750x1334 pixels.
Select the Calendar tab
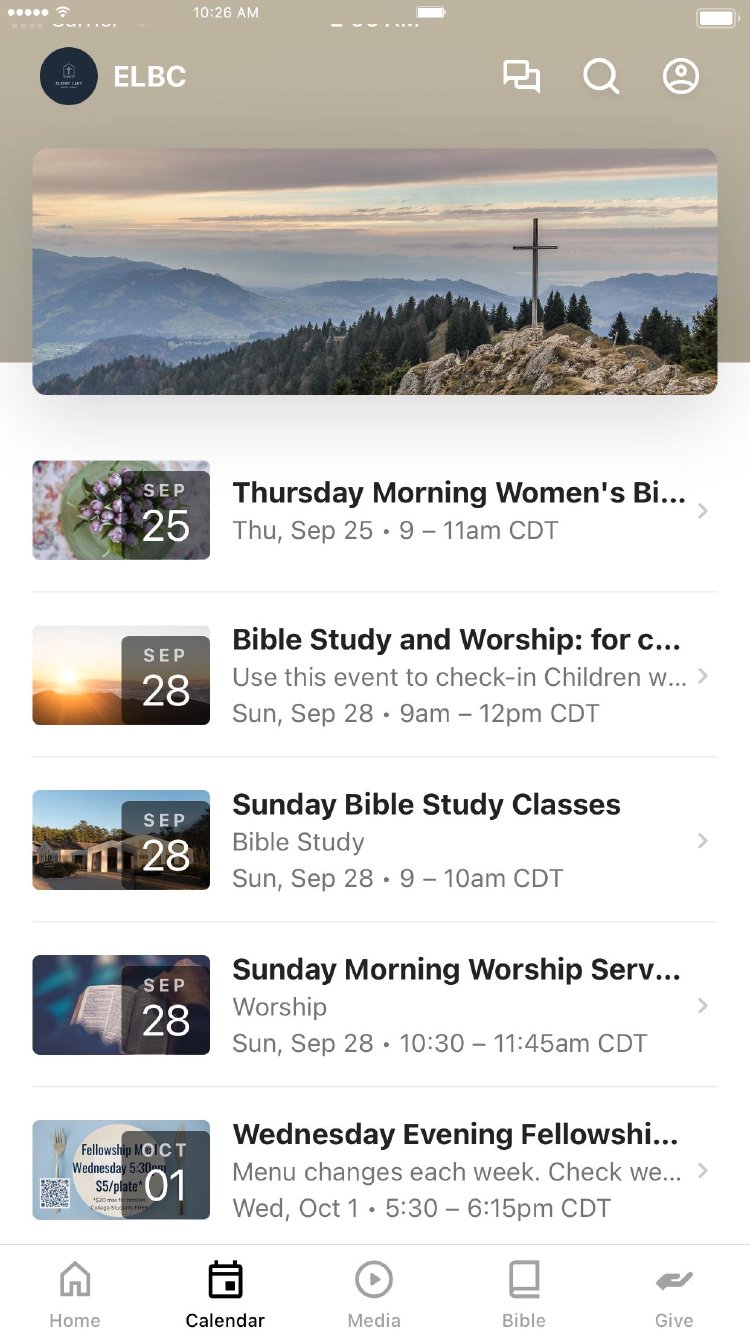tap(225, 1294)
